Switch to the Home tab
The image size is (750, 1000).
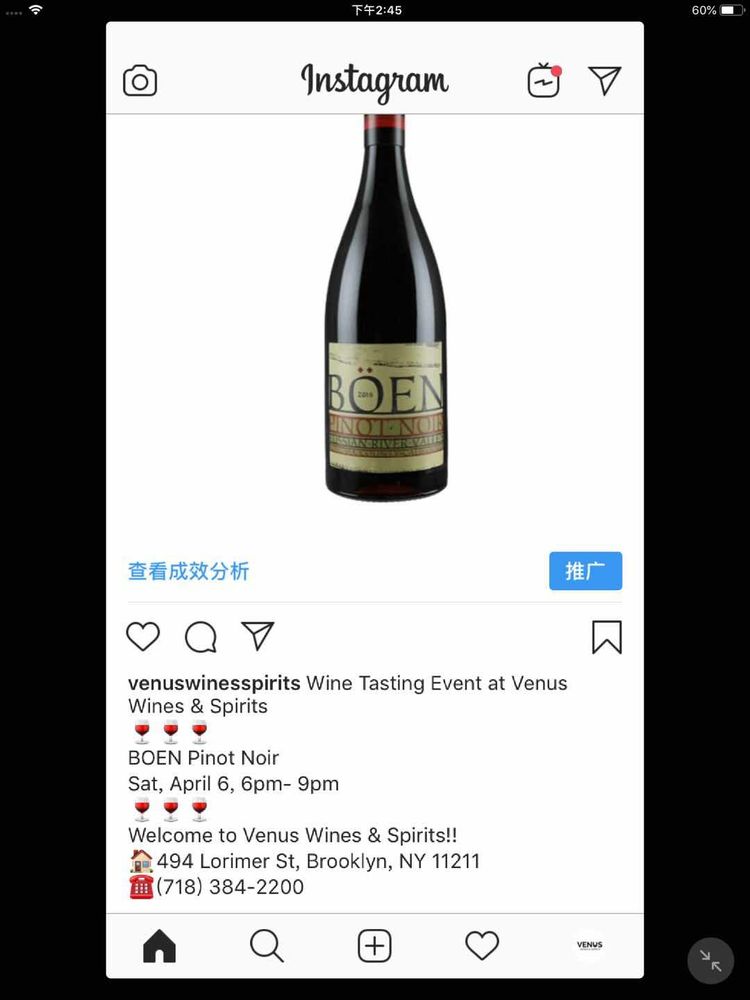pos(159,945)
